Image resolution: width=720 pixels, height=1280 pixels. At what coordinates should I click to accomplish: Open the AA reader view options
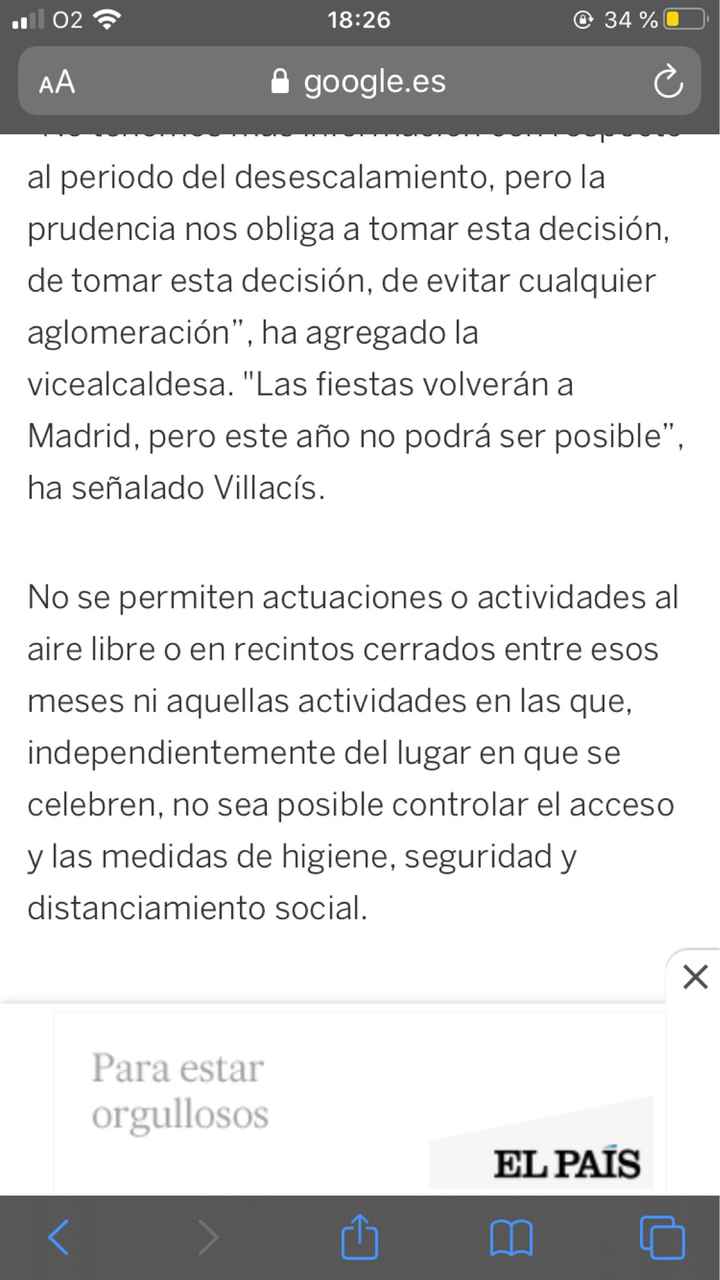(x=57, y=83)
